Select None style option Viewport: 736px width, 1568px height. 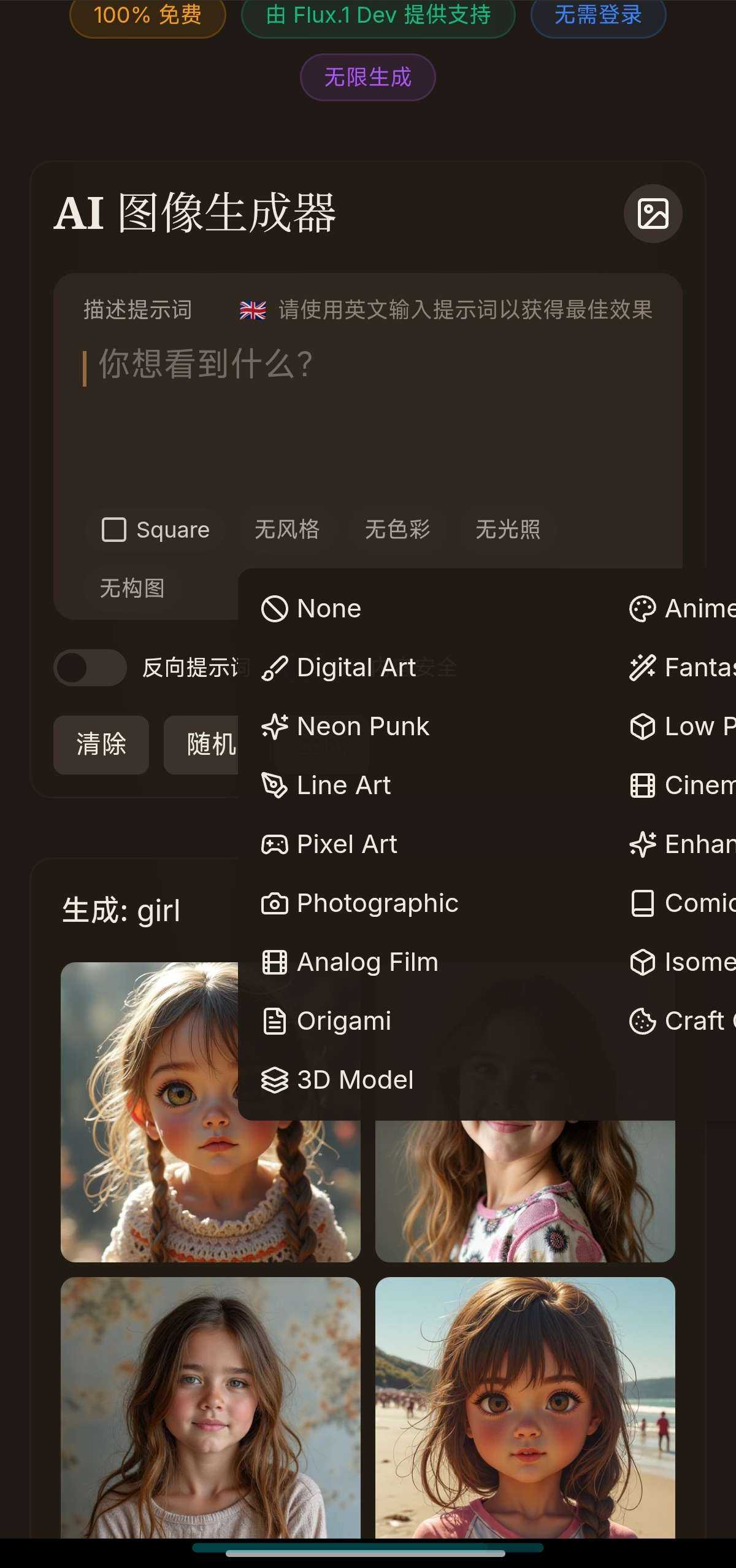[311, 609]
